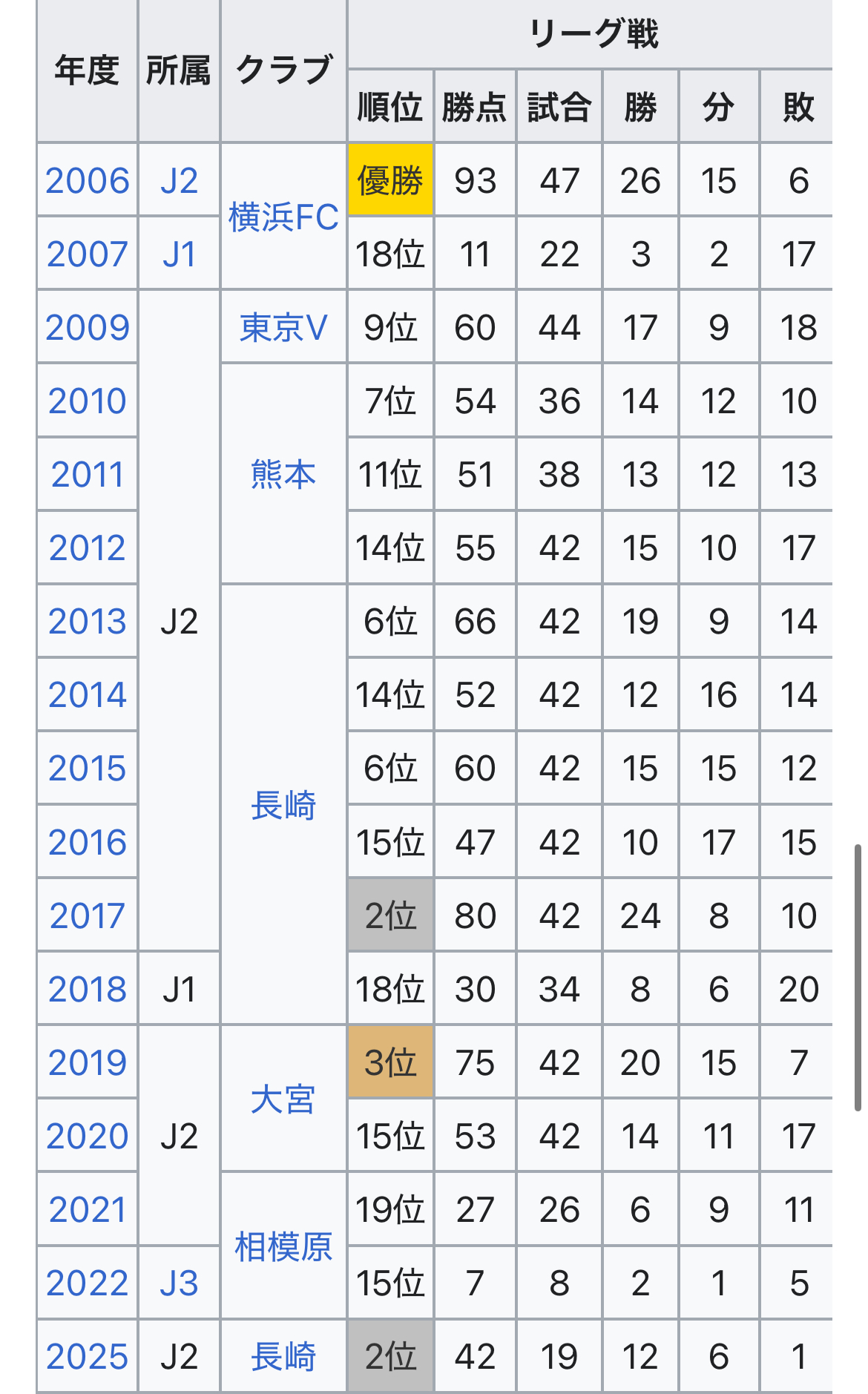Viewport: 868px width, 1394px height.
Task: Open the 横浜FC club link
Action: pos(283,217)
